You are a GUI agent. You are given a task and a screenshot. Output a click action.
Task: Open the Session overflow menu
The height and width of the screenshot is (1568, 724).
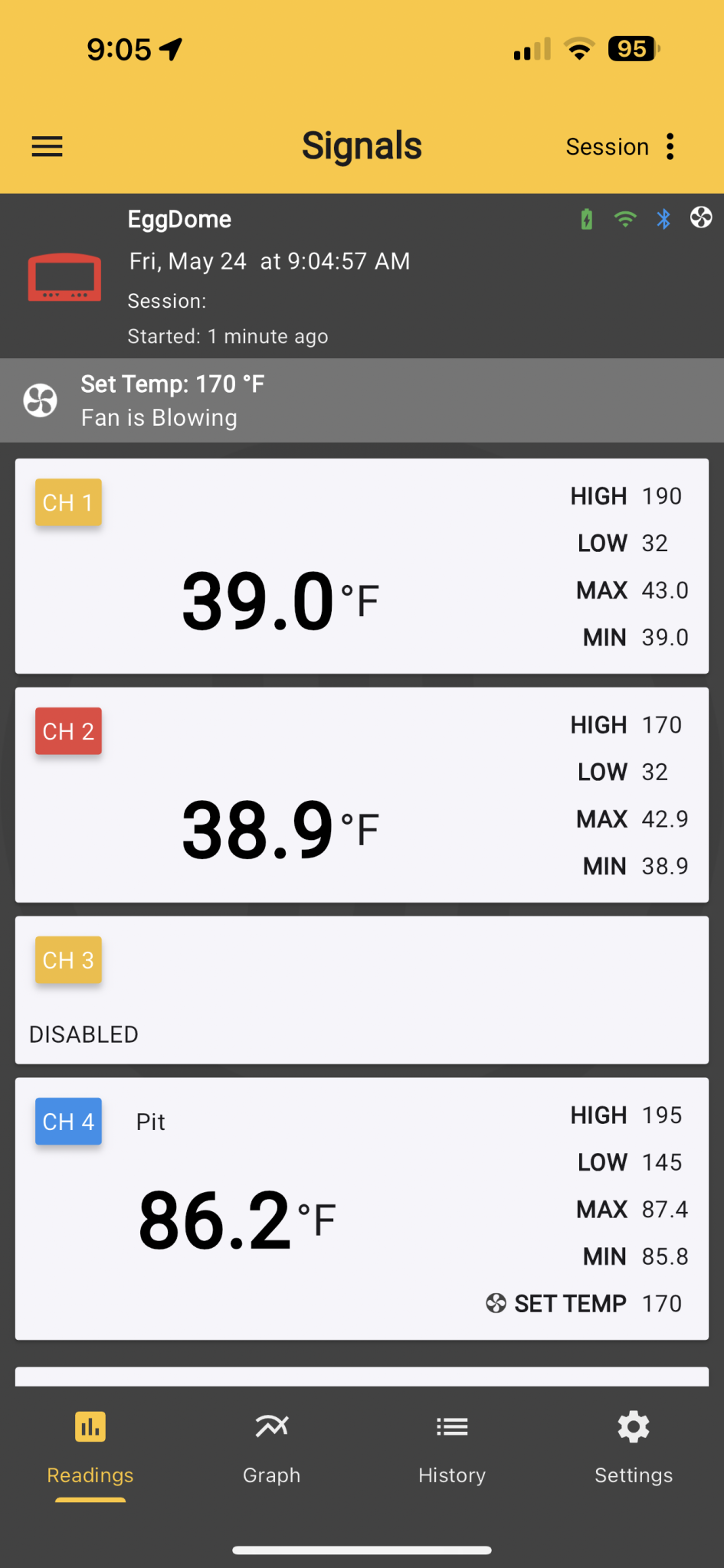point(670,146)
